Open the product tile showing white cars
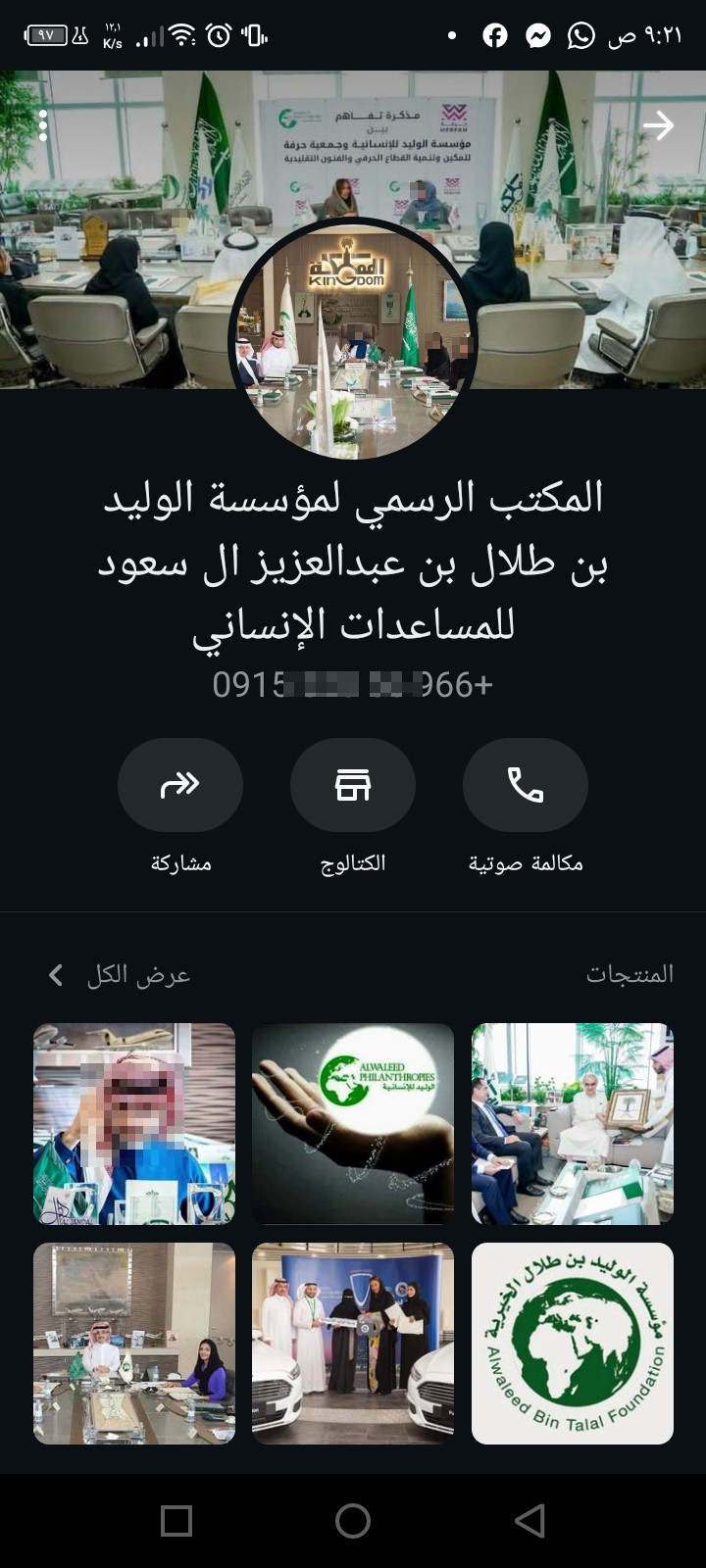 tap(353, 1344)
